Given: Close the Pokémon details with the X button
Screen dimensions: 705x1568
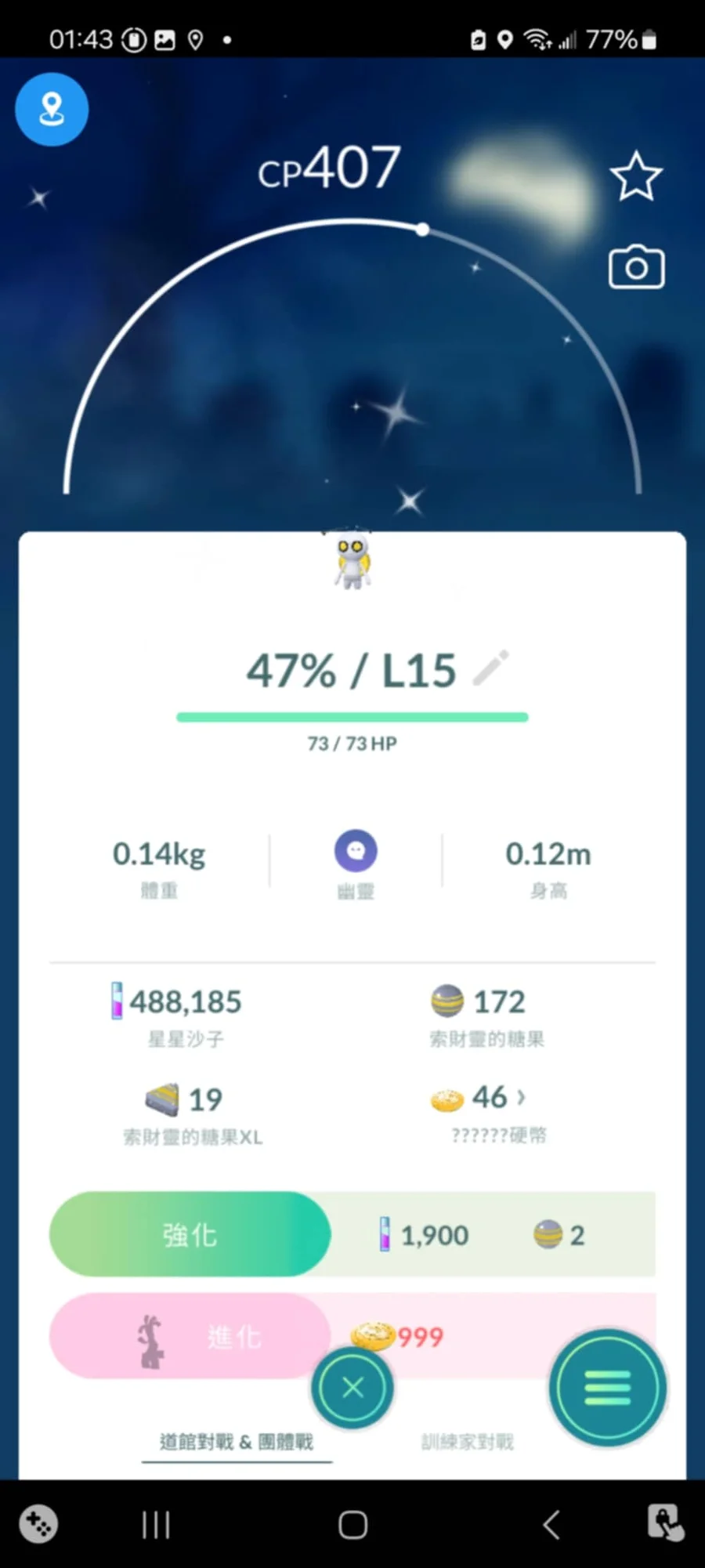Looking at the screenshot, I should tap(352, 1388).
